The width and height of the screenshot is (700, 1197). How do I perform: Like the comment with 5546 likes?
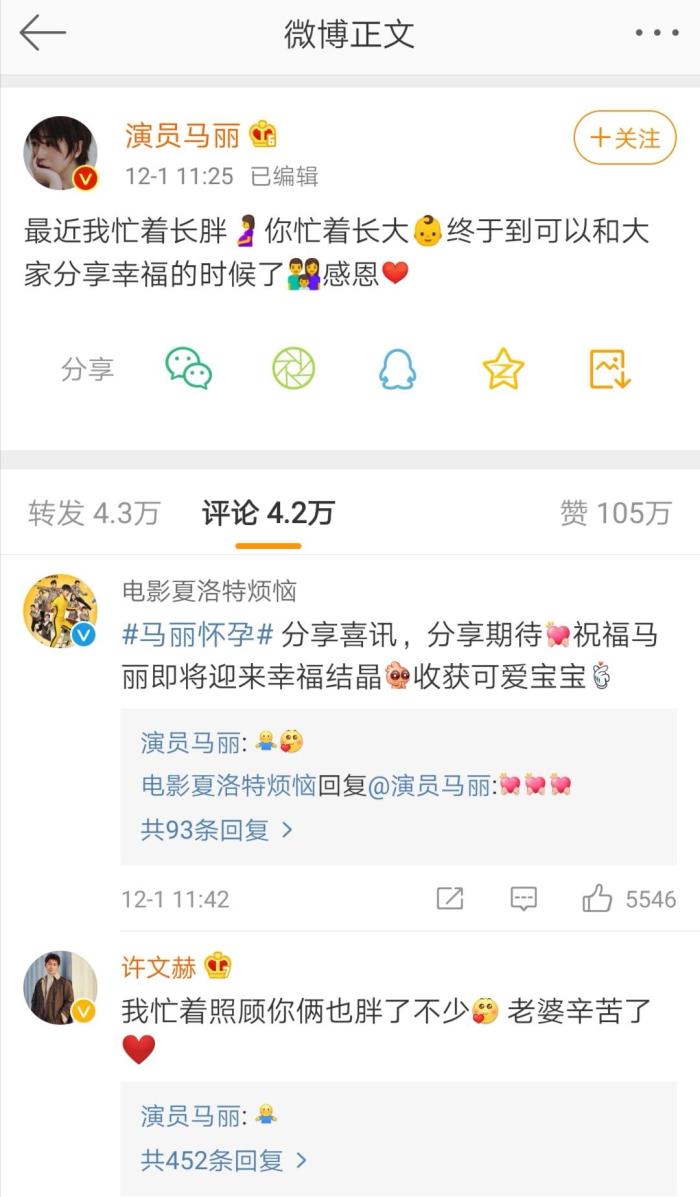click(x=598, y=899)
